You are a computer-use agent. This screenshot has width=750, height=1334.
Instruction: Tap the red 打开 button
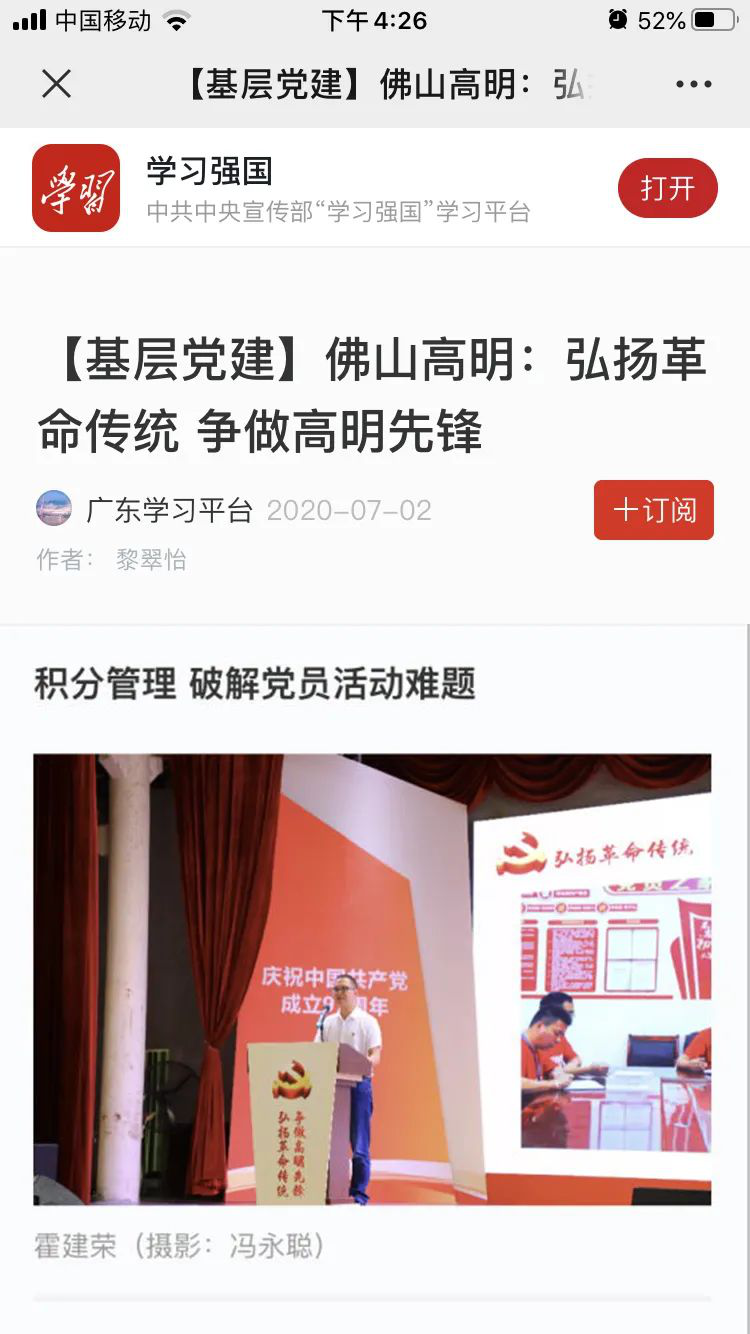click(x=667, y=188)
